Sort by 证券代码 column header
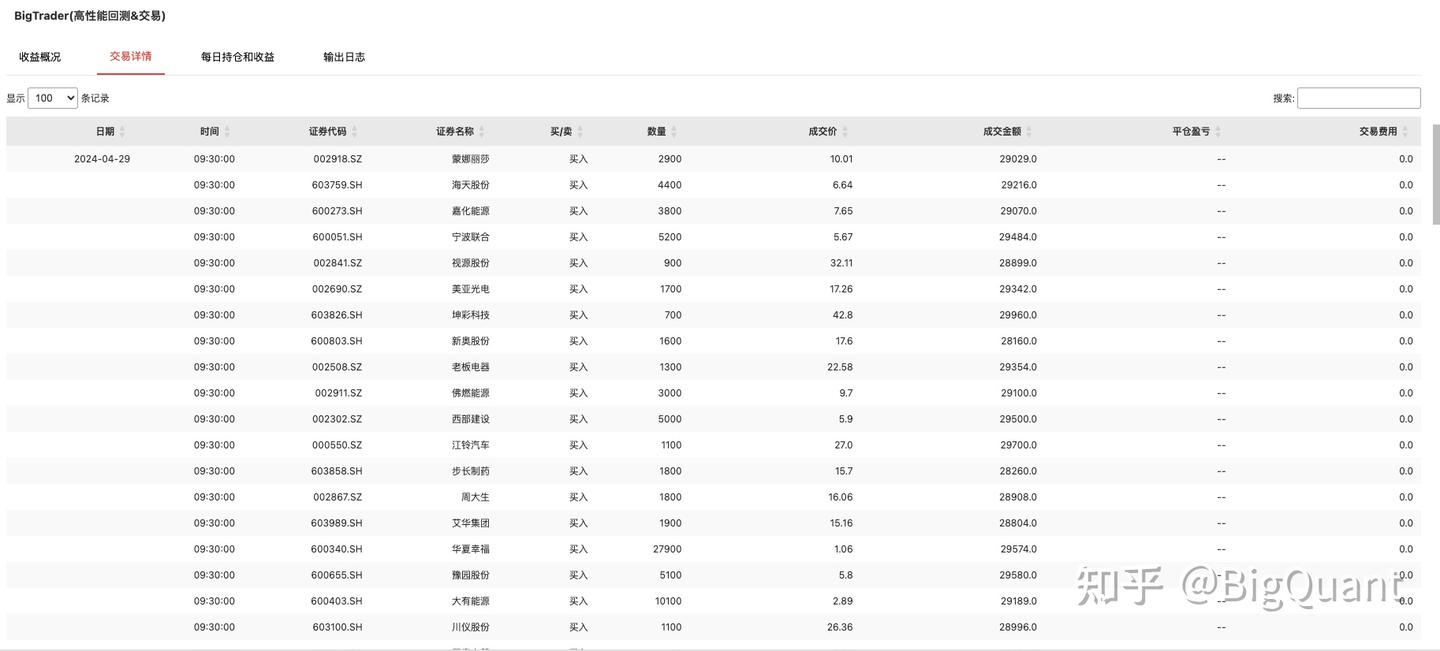 [328, 132]
